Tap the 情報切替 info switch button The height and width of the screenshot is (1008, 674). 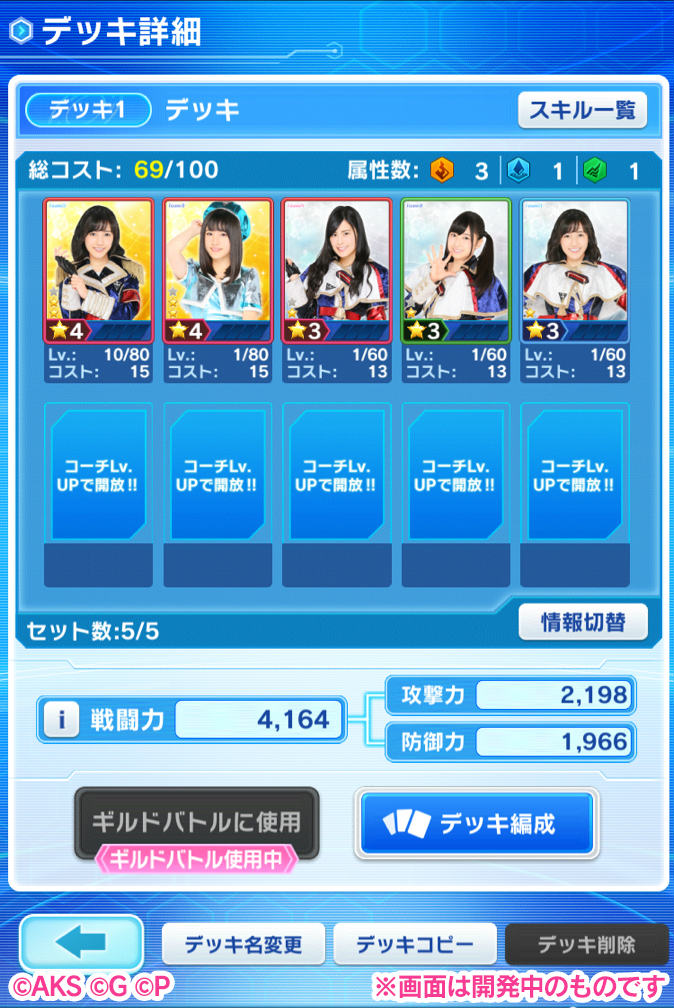(582, 621)
